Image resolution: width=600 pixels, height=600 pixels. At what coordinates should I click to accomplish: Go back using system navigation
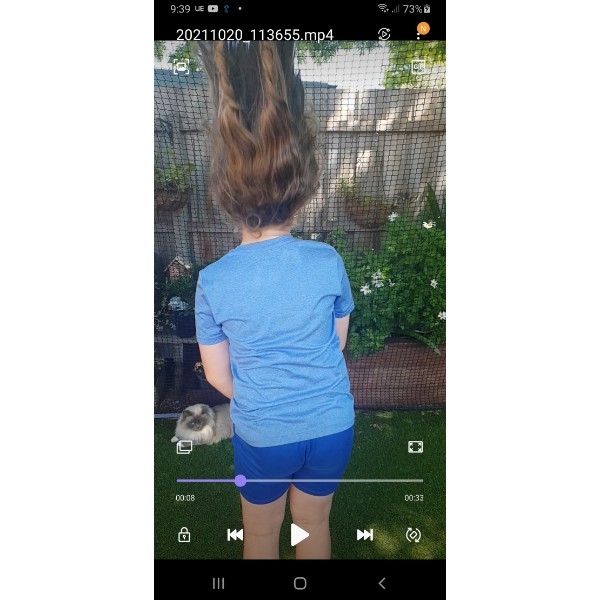click(381, 583)
